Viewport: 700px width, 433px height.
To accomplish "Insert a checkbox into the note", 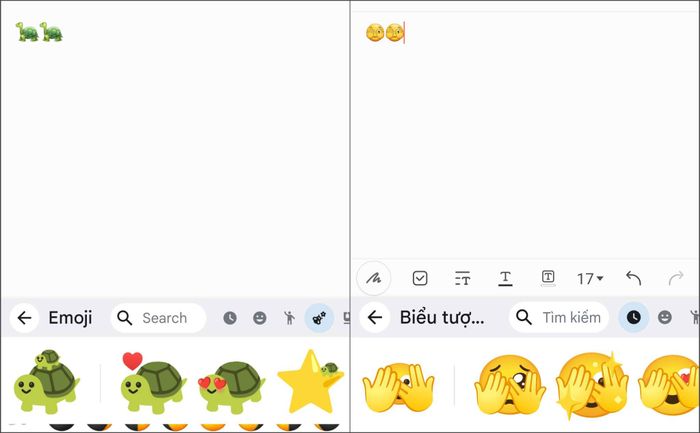I will click(x=420, y=278).
